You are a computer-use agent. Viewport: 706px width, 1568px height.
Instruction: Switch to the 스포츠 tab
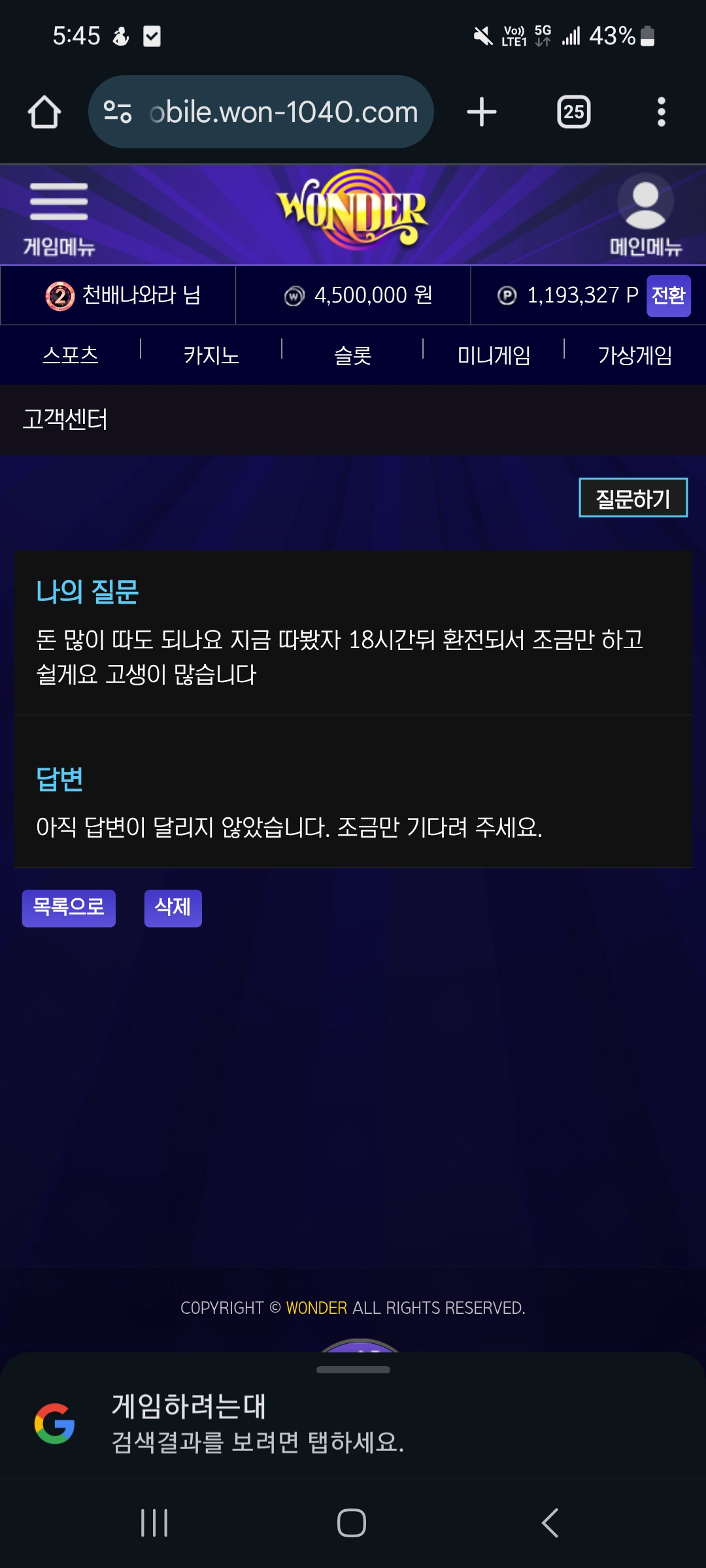(71, 355)
